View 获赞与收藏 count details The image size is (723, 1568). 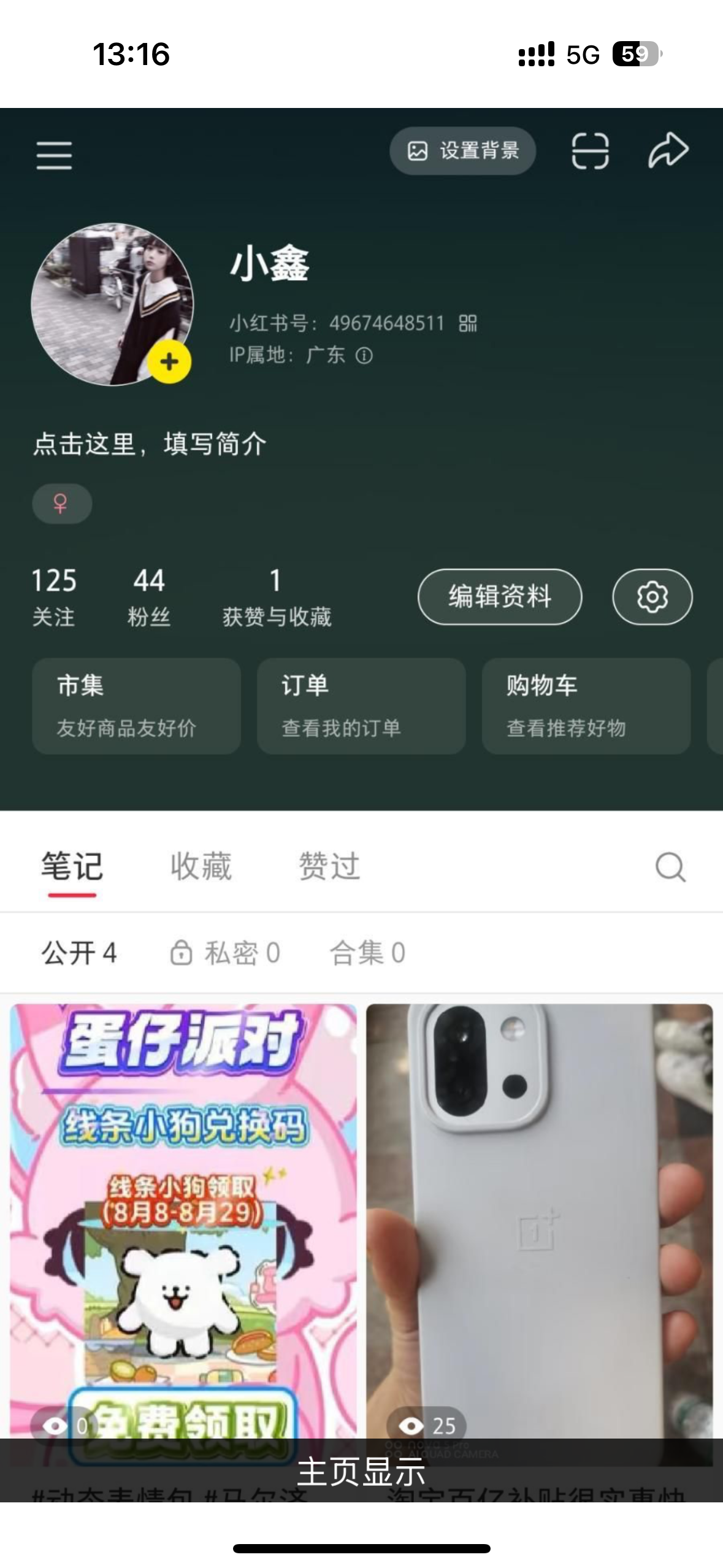pyautogui.click(x=277, y=596)
